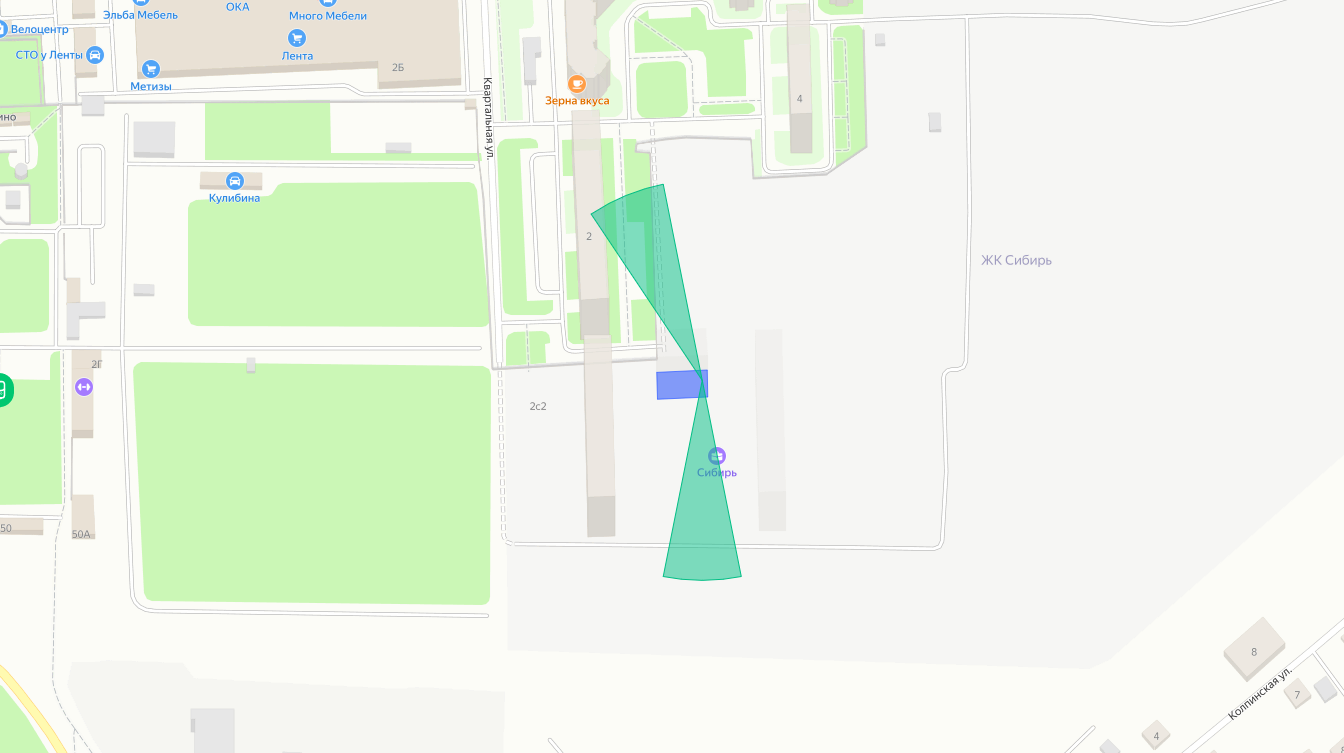The height and width of the screenshot is (753, 1344).
Task: Select the СТО у Ленты marker
Action: tap(95, 55)
